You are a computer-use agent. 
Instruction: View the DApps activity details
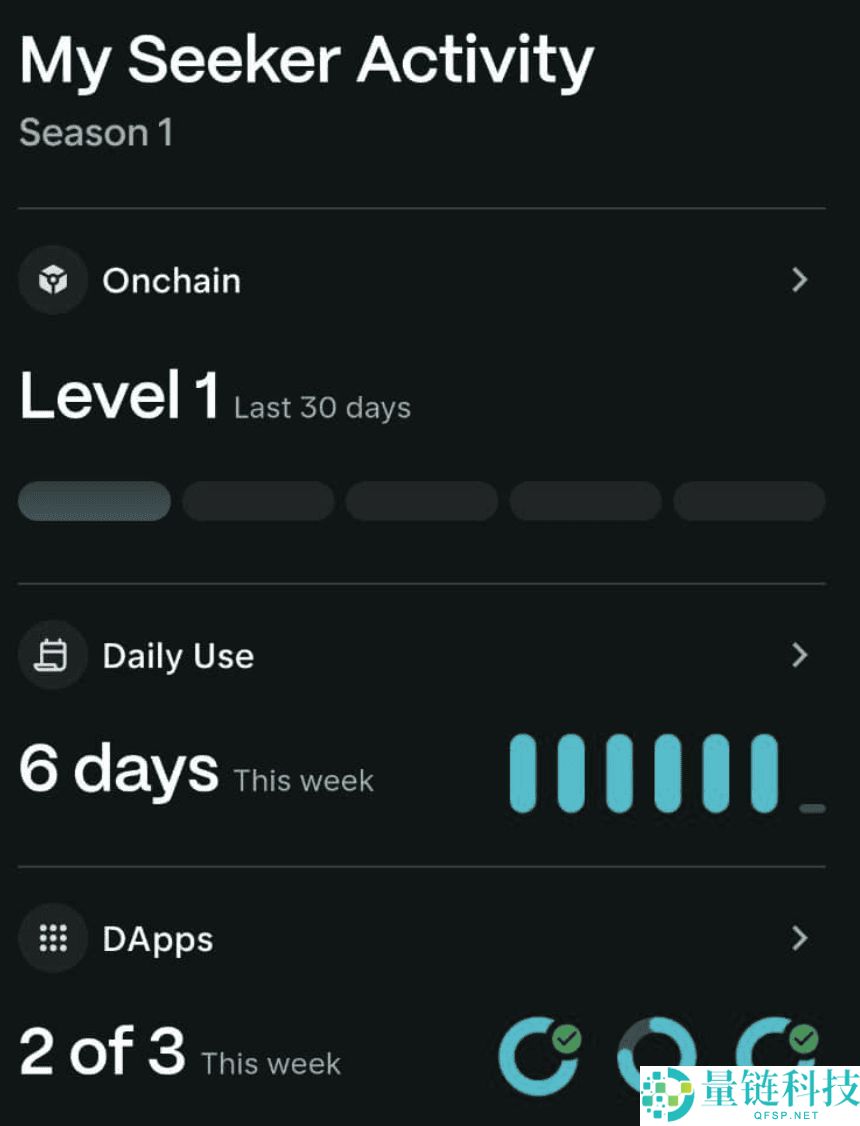[798, 938]
